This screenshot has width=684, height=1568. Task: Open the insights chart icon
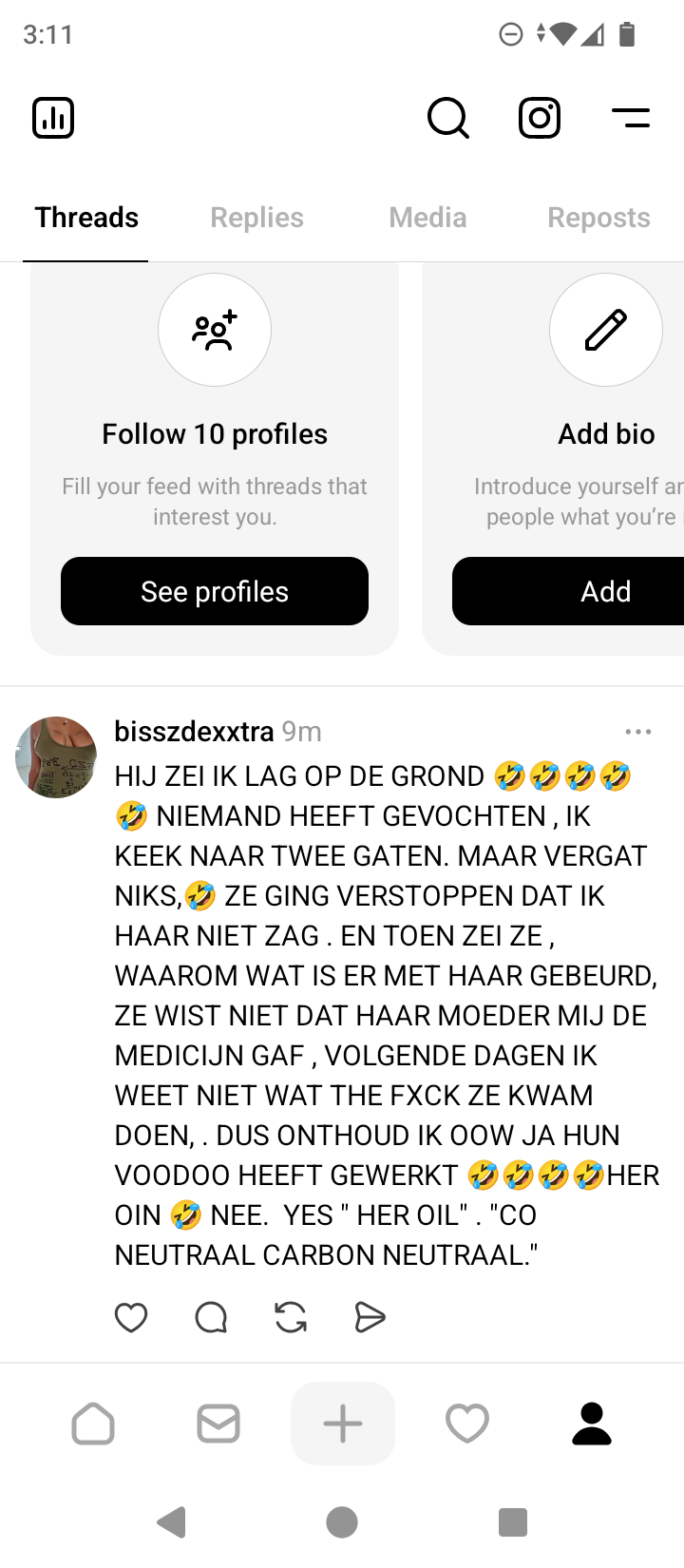pos(53,119)
